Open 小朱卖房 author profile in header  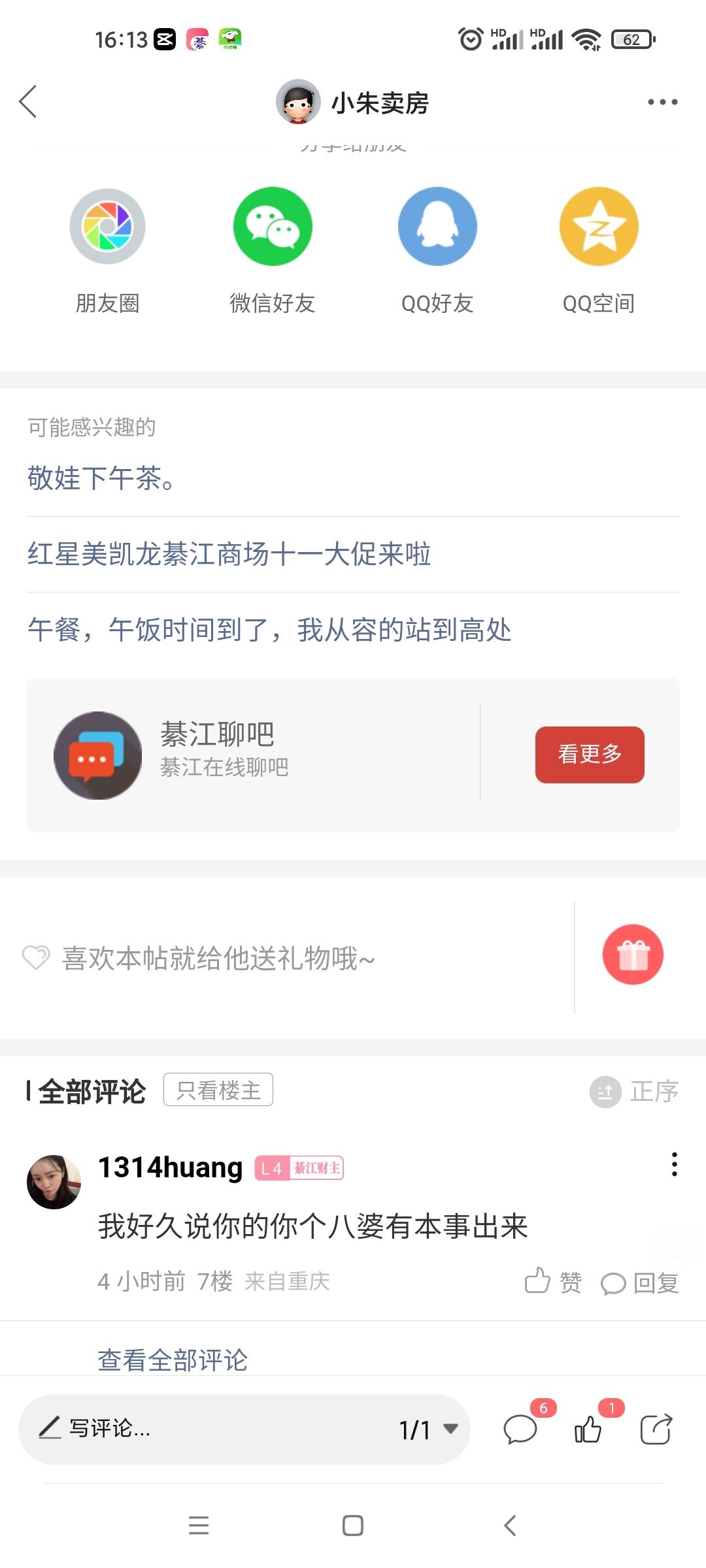[353, 103]
